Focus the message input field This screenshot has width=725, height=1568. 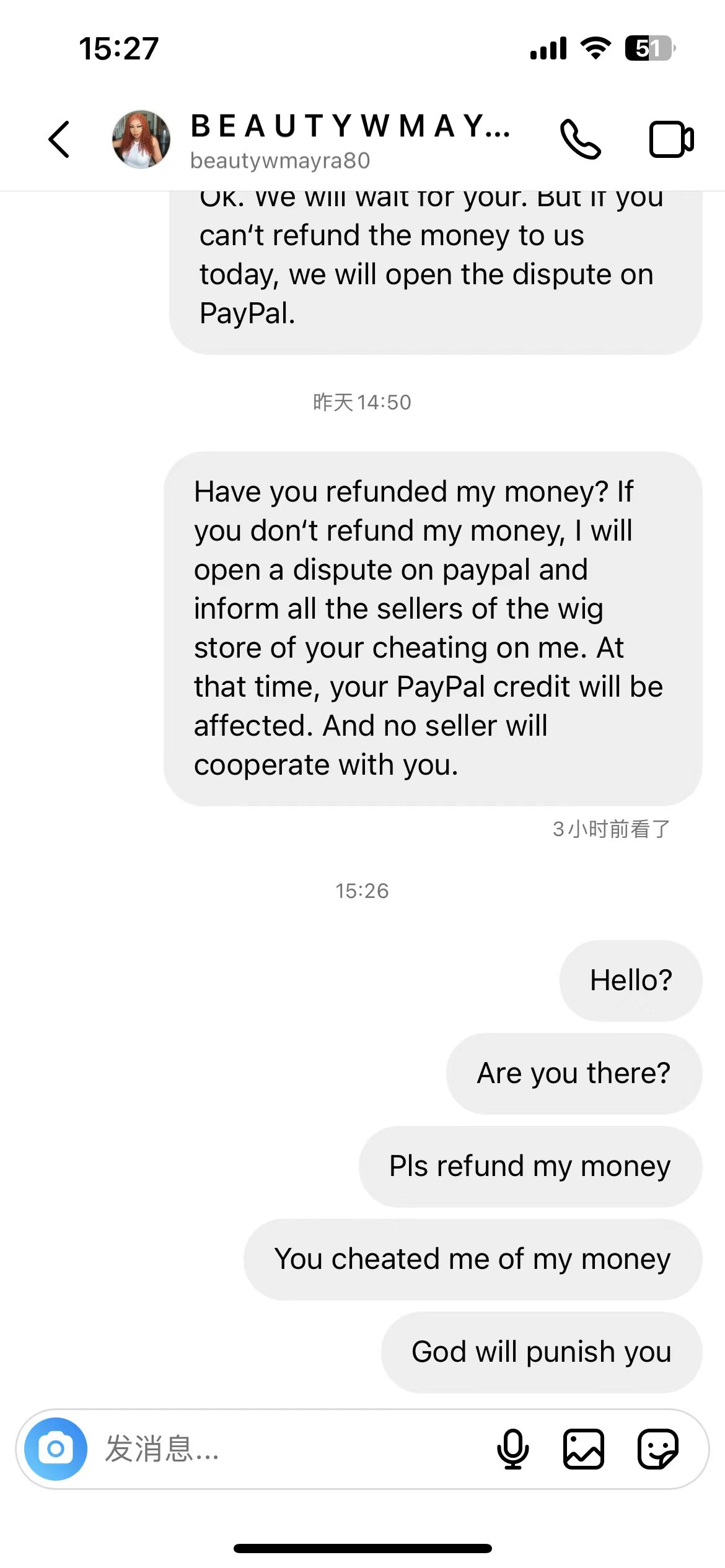pos(291,1448)
